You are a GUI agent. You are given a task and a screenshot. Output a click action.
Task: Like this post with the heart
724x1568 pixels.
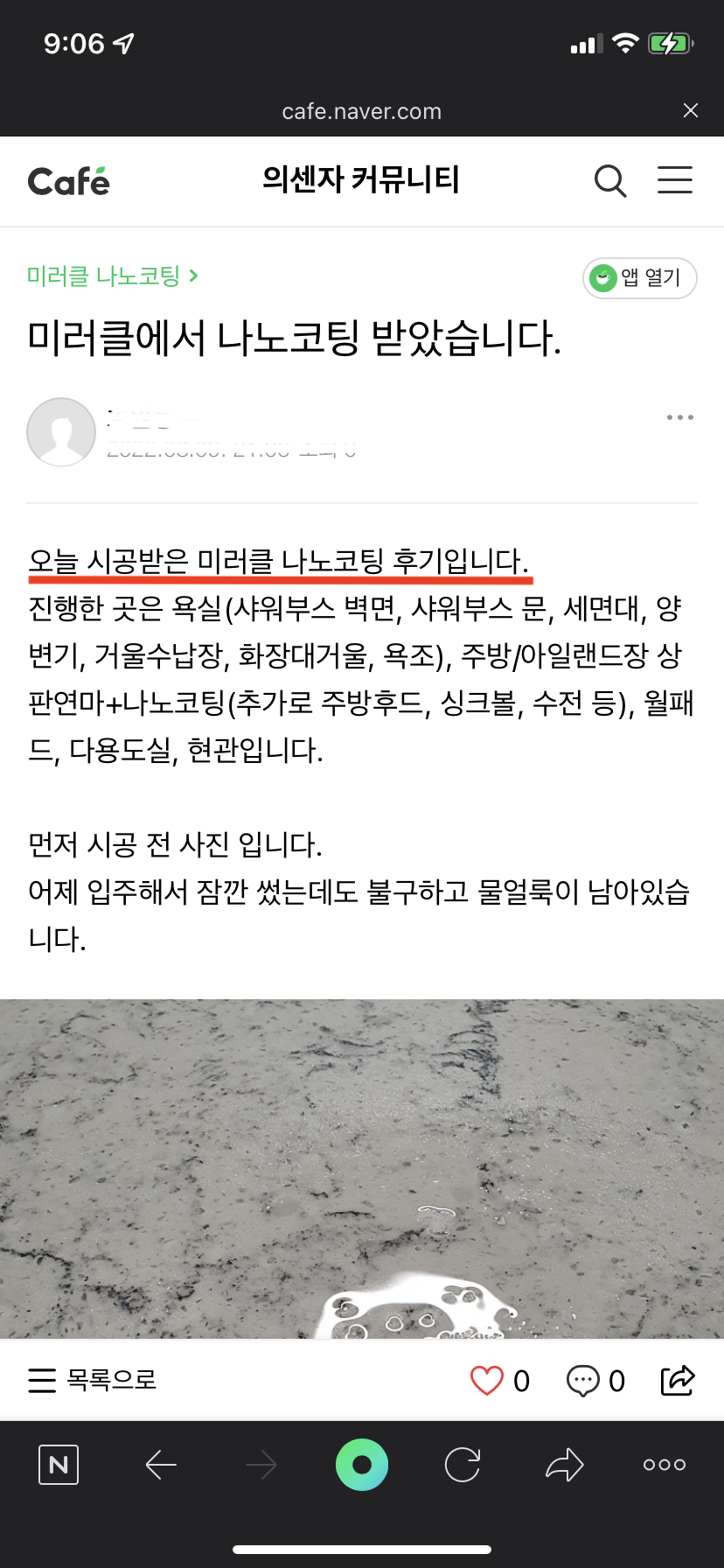[487, 1380]
